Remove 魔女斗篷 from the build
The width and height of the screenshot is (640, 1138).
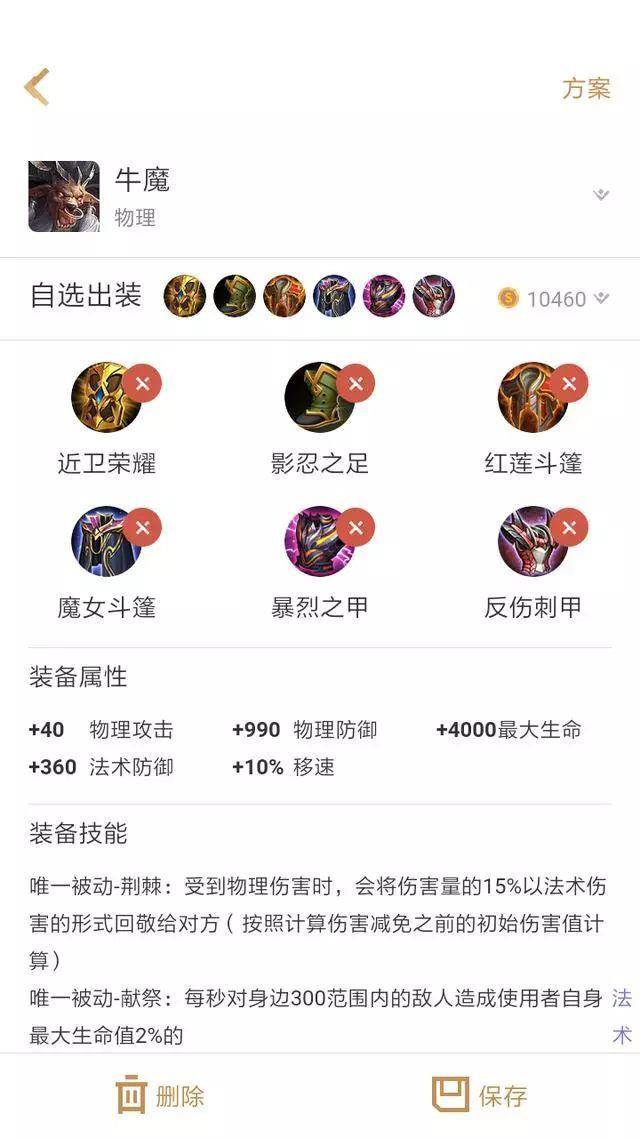pyautogui.click(x=143, y=527)
